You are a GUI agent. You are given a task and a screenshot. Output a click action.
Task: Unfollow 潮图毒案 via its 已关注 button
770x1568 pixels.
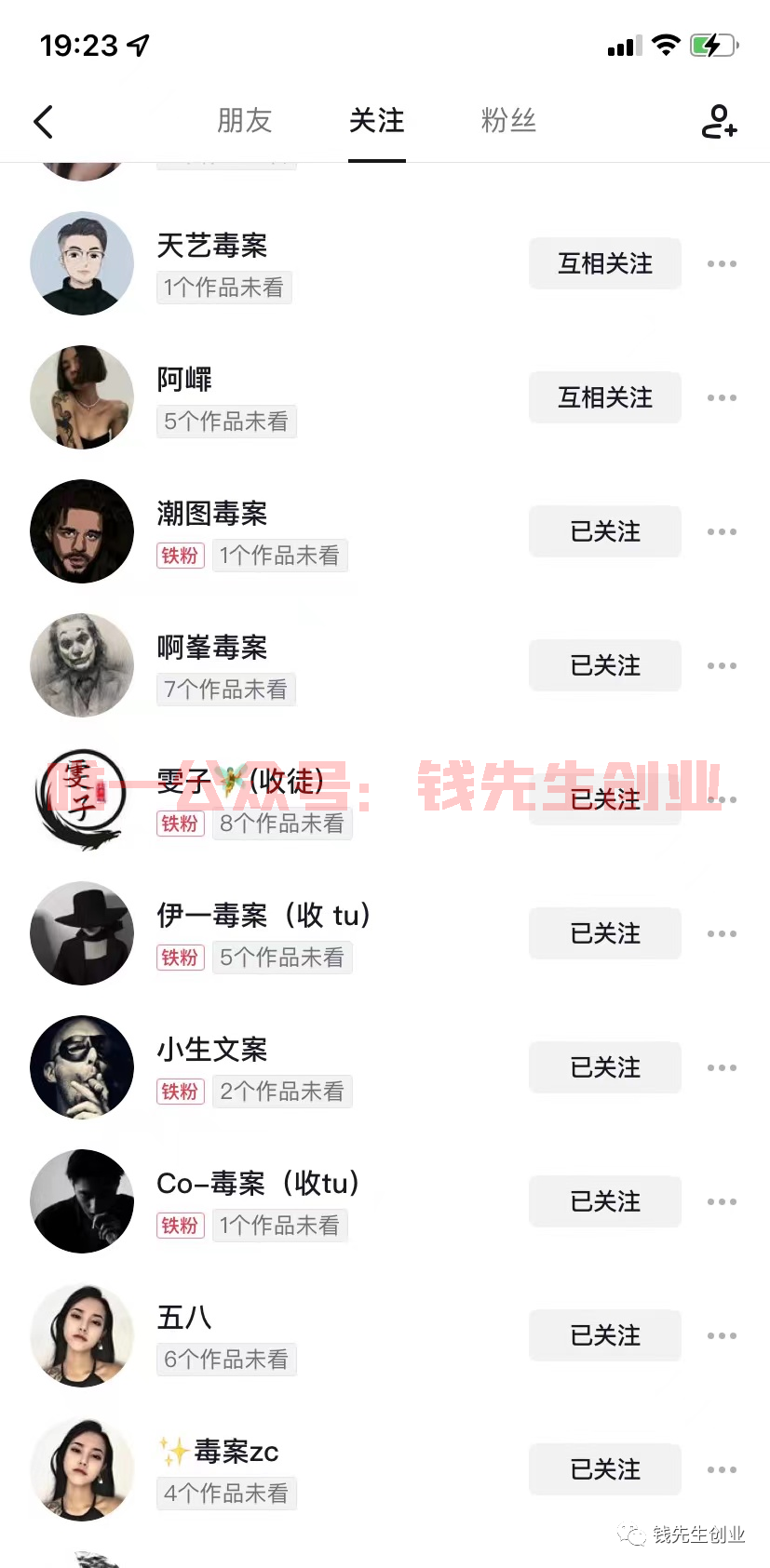pos(604,531)
